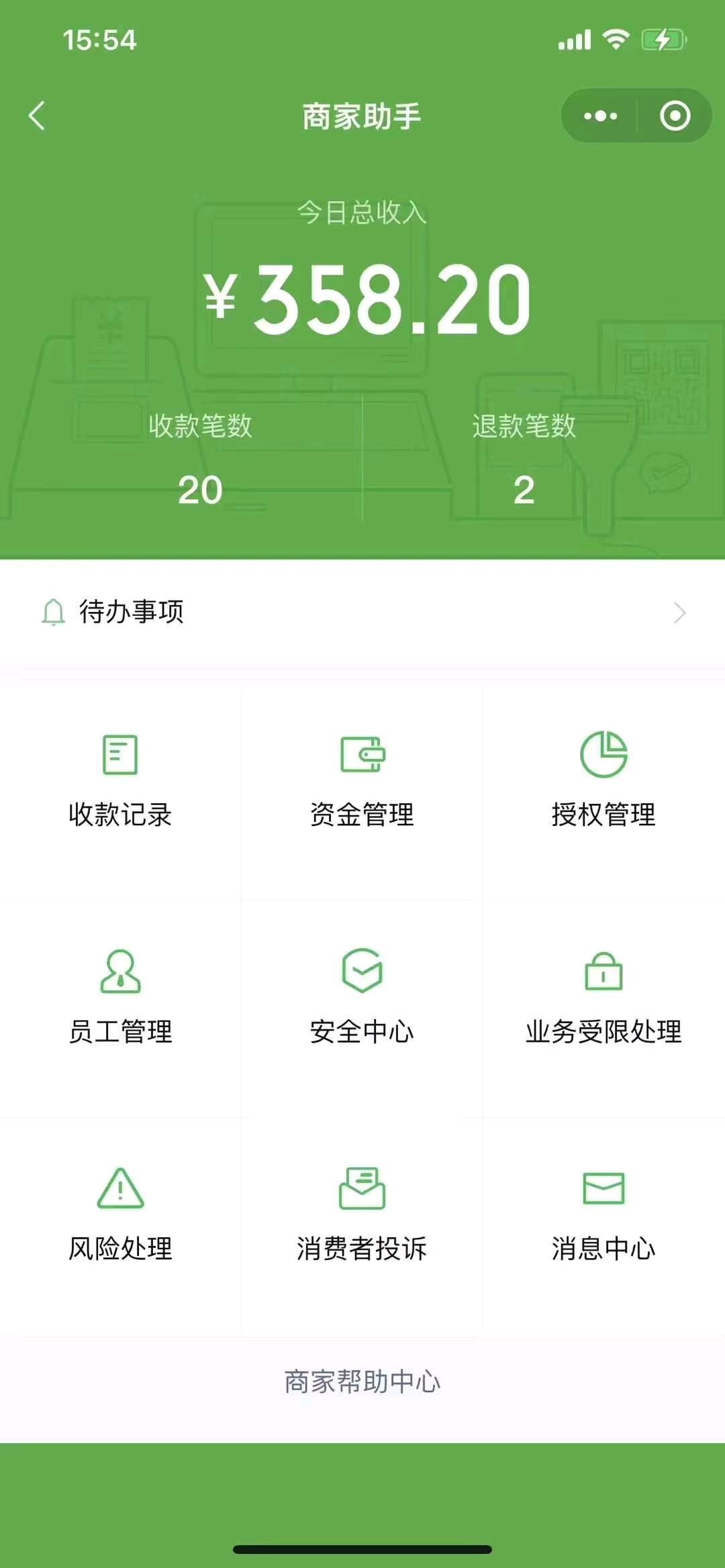Viewport: 725px width, 1568px height.
Task: Open the 待办事项 to-do row
Action: [362, 612]
